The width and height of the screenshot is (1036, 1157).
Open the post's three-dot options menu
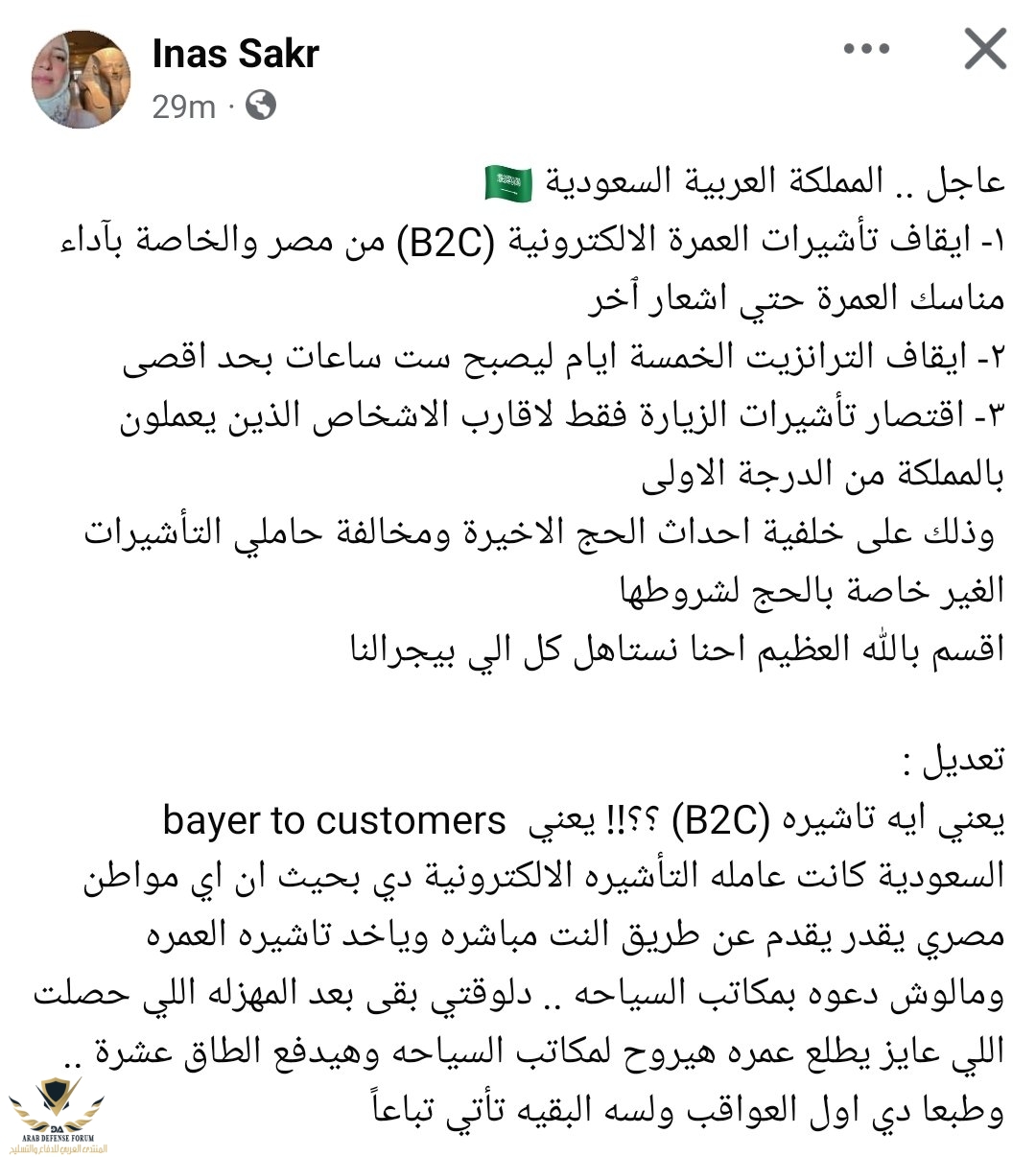coord(866,50)
